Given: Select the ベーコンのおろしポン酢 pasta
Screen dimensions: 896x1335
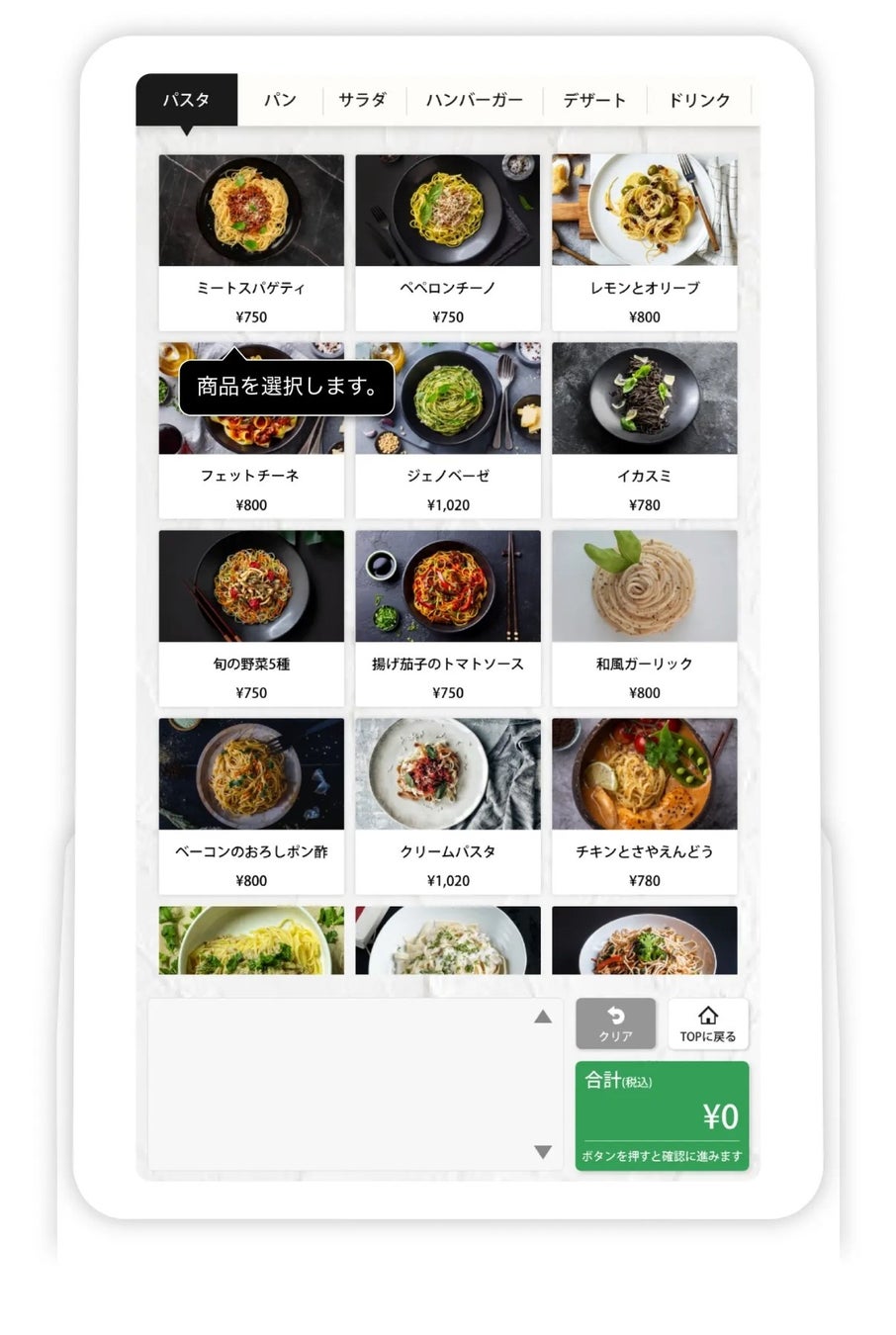Looking at the screenshot, I should [251, 806].
